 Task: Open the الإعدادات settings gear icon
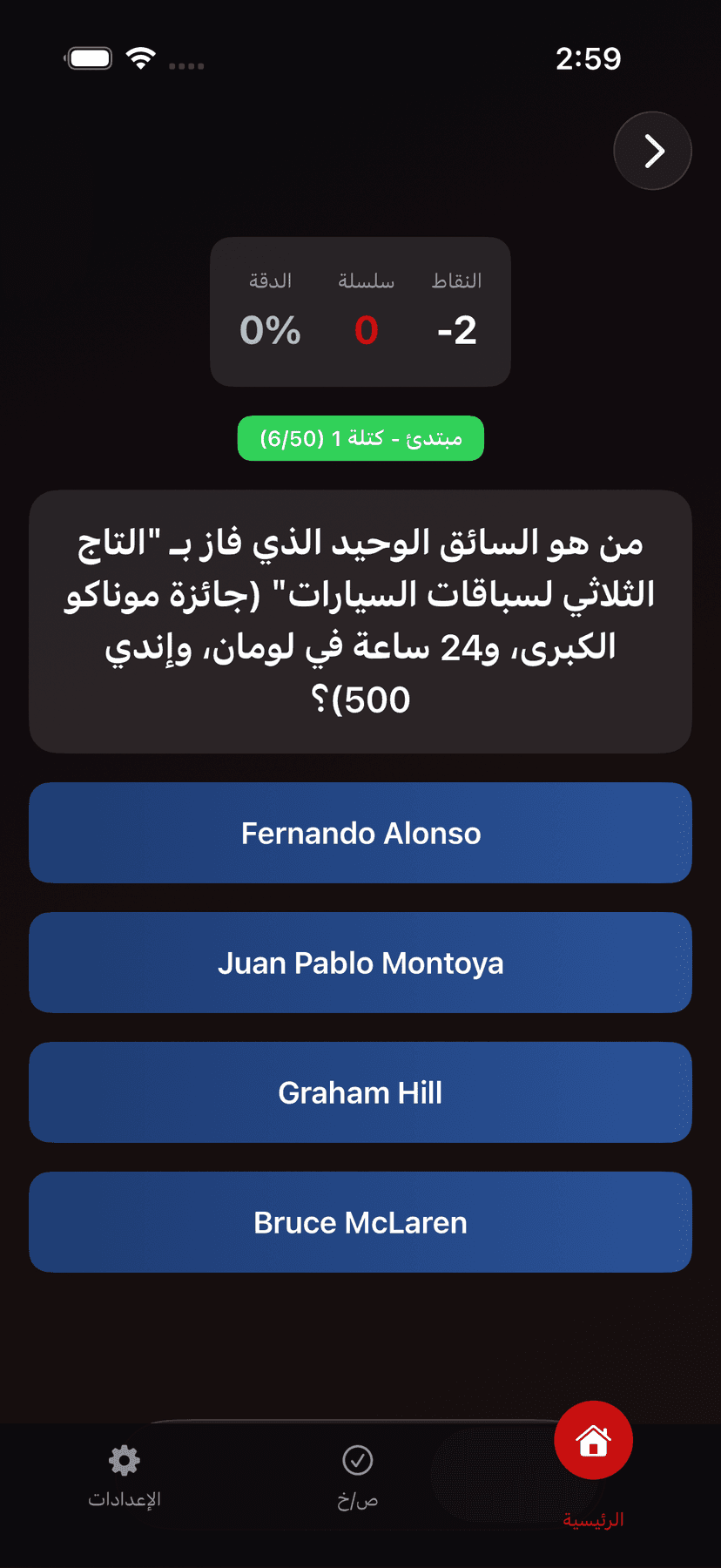(x=123, y=1460)
